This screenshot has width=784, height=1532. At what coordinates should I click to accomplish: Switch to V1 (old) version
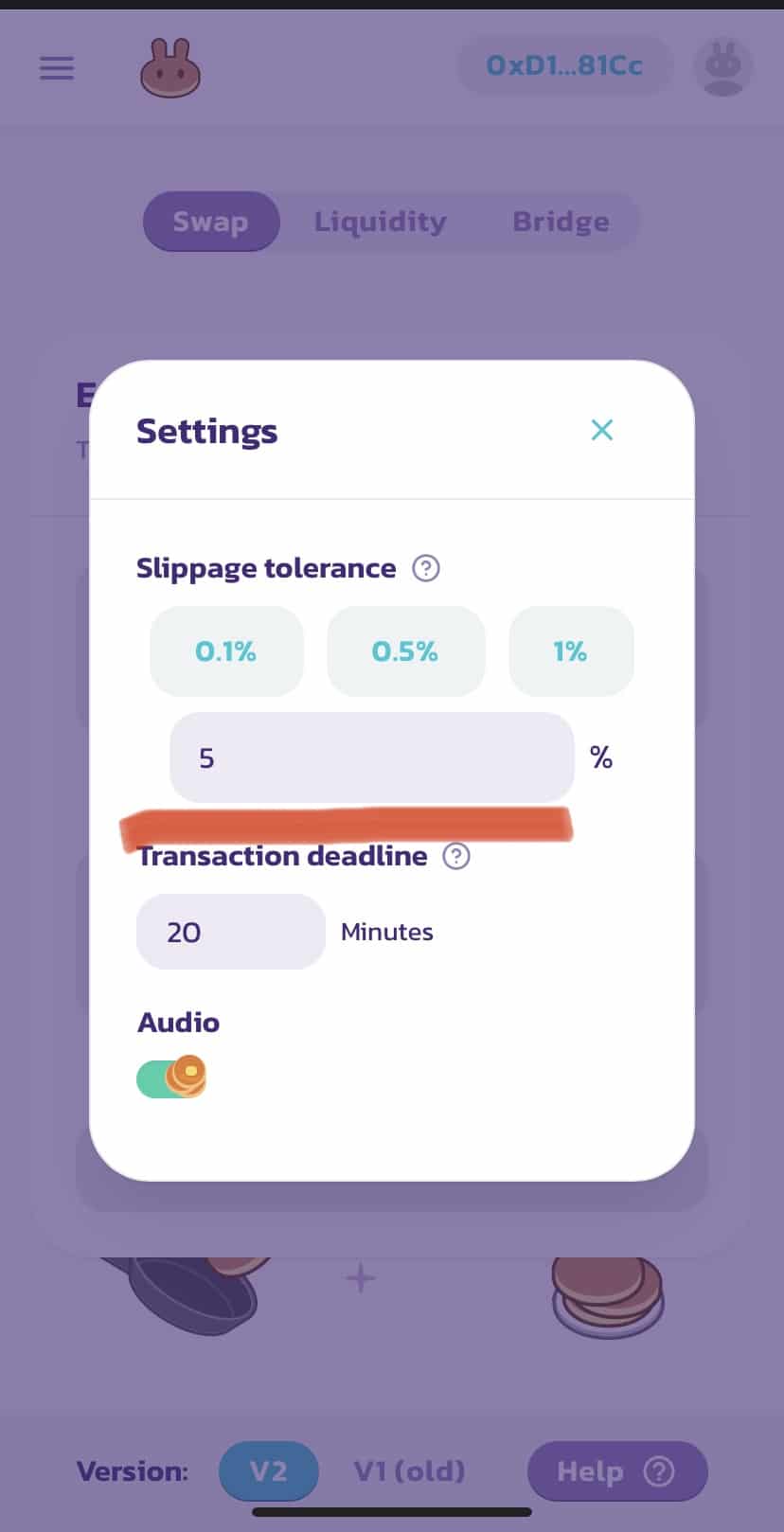point(409,1470)
